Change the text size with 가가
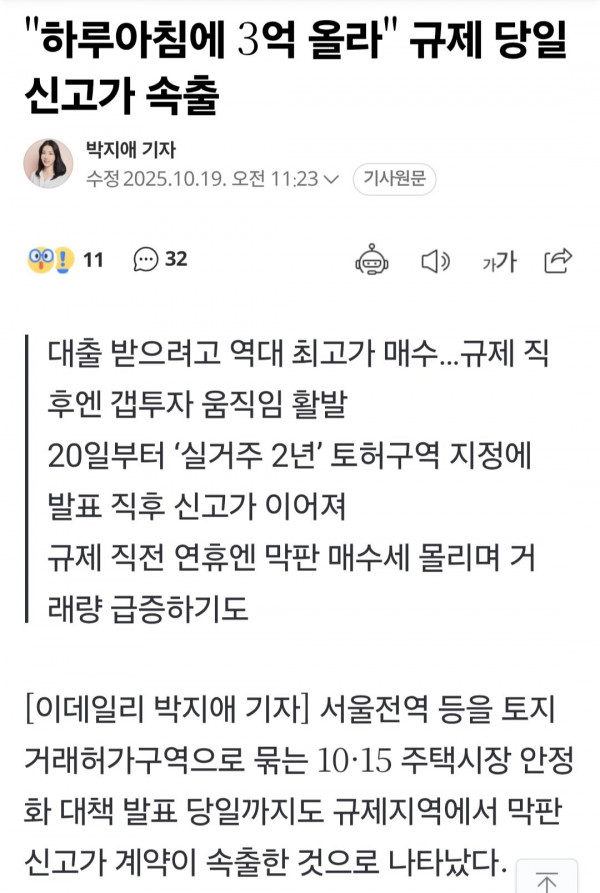 pyautogui.click(x=499, y=262)
